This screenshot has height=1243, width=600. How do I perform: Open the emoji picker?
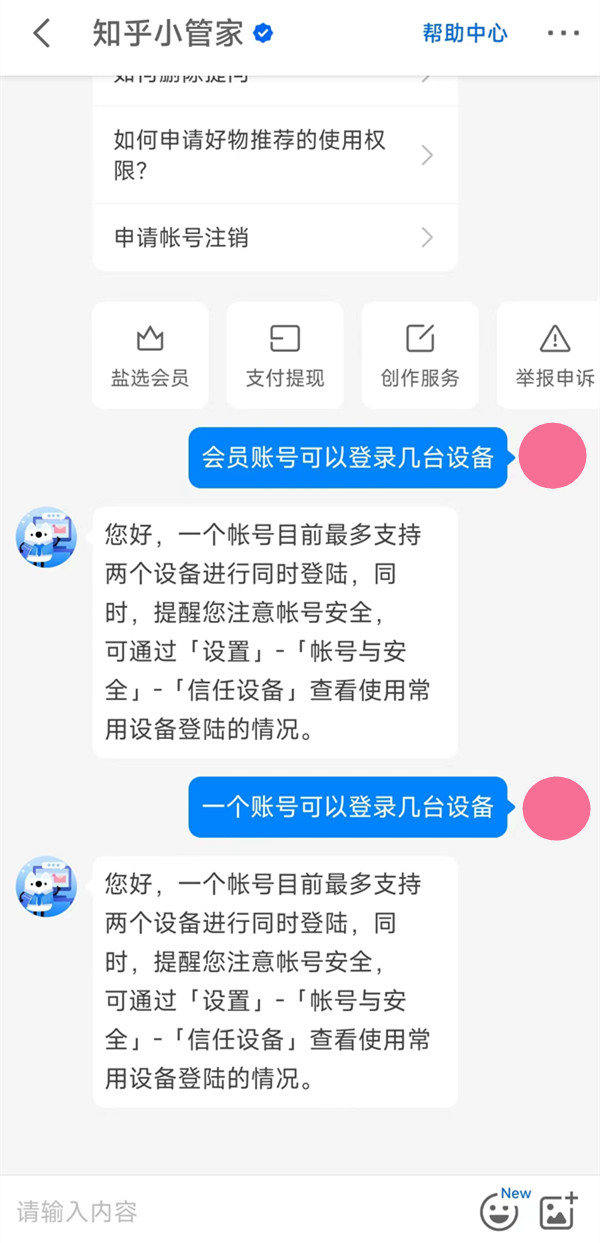[499, 1212]
